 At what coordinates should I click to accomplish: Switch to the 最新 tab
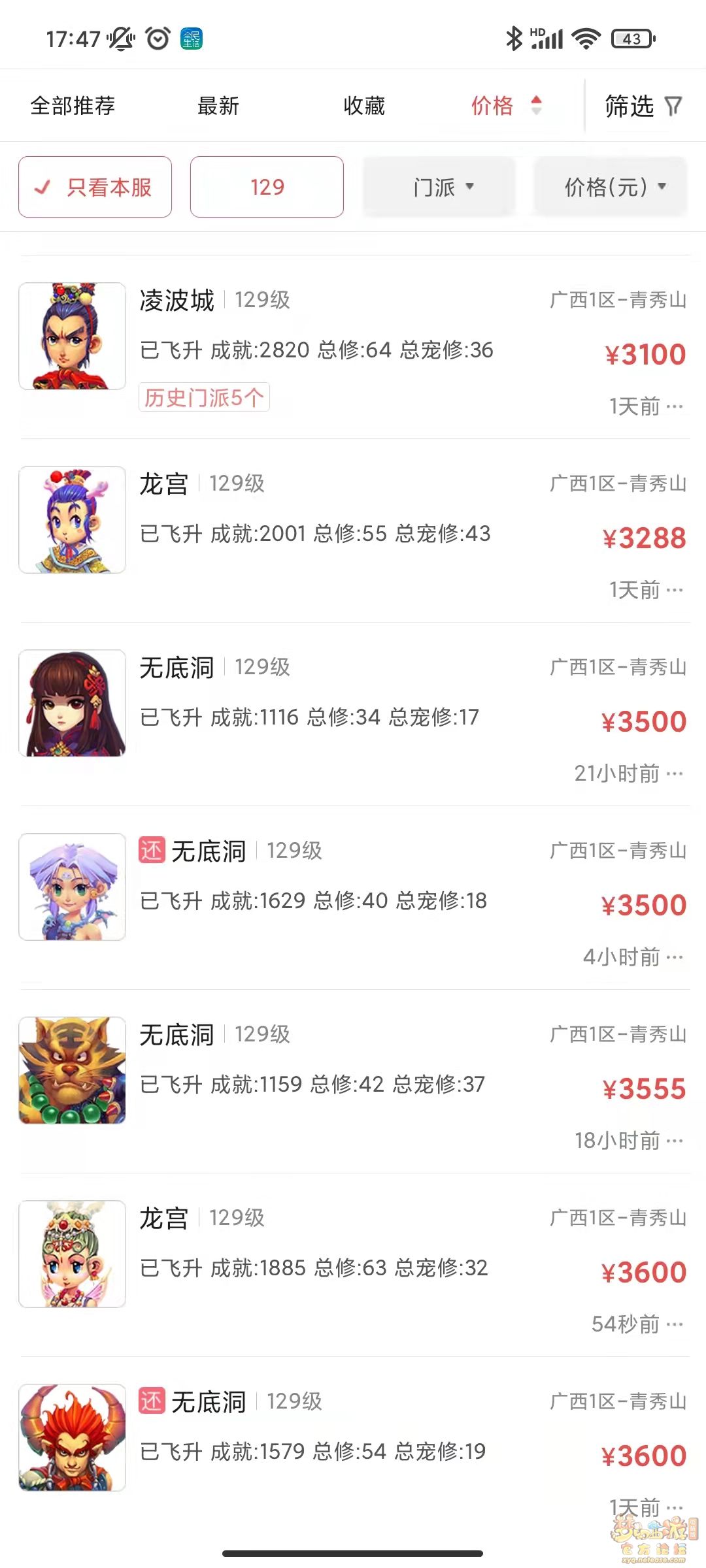pyautogui.click(x=218, y=106)
